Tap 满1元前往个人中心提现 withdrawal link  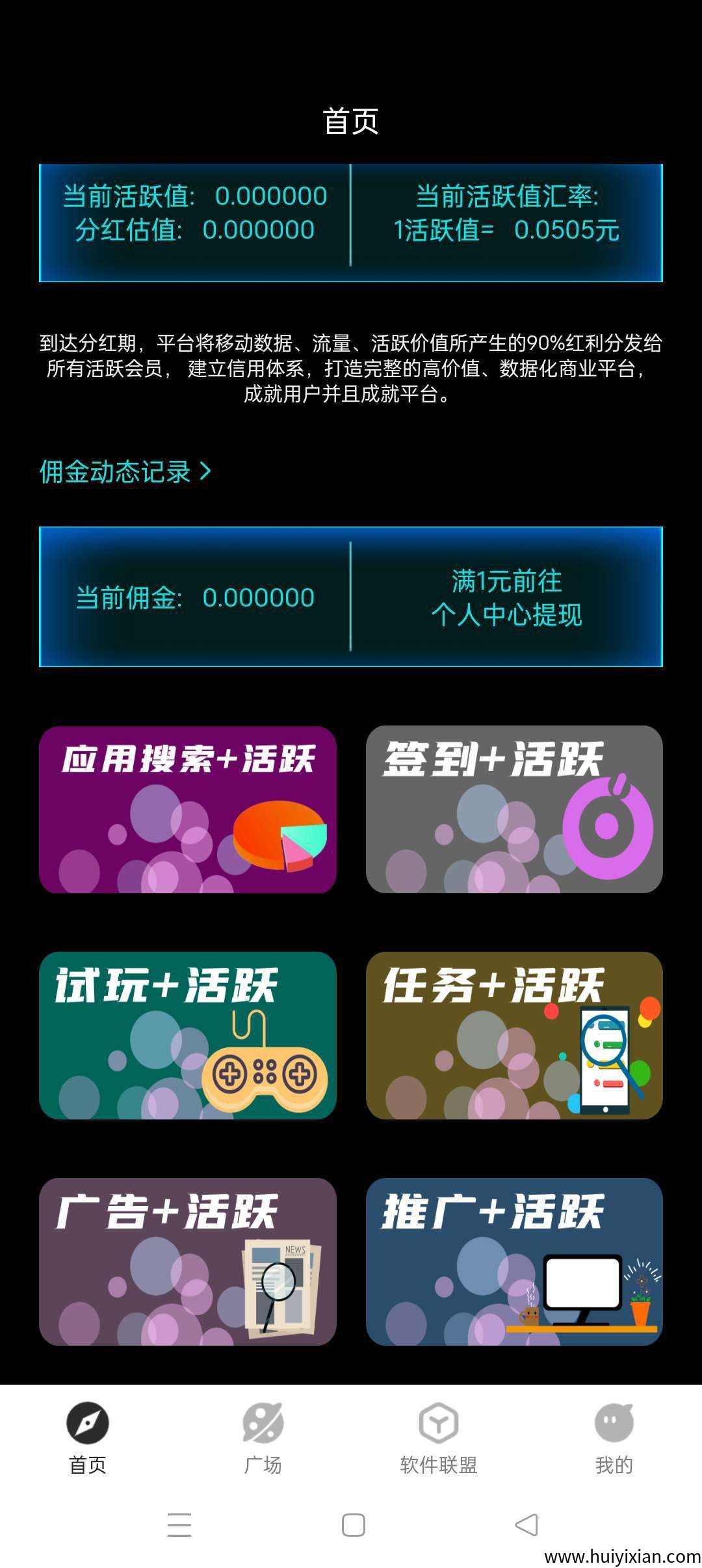coord(510,599)
